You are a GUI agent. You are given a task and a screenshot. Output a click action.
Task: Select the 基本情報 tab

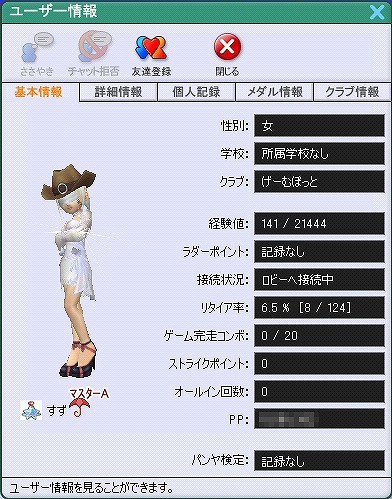tap(39, 92)
